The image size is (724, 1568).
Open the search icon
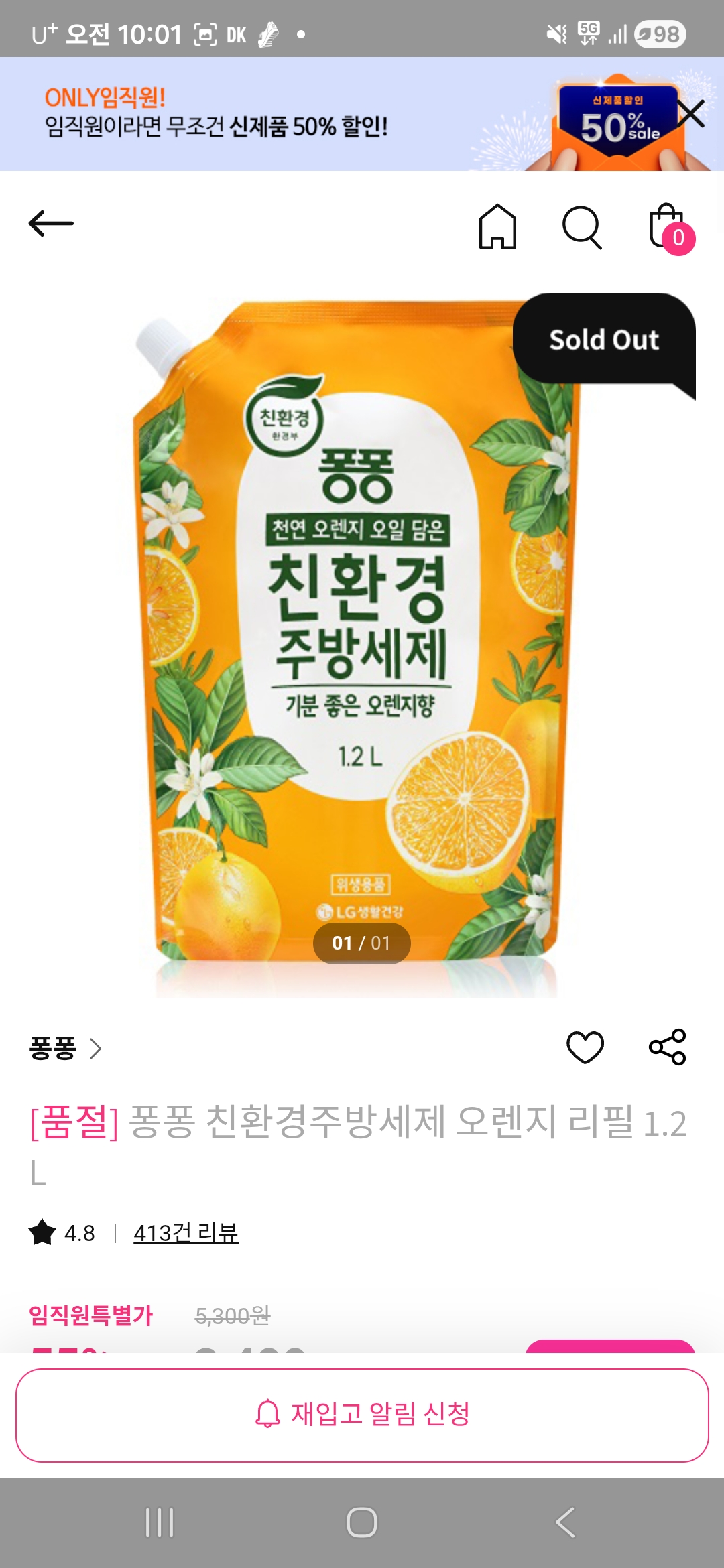click(x=581, y=227)
